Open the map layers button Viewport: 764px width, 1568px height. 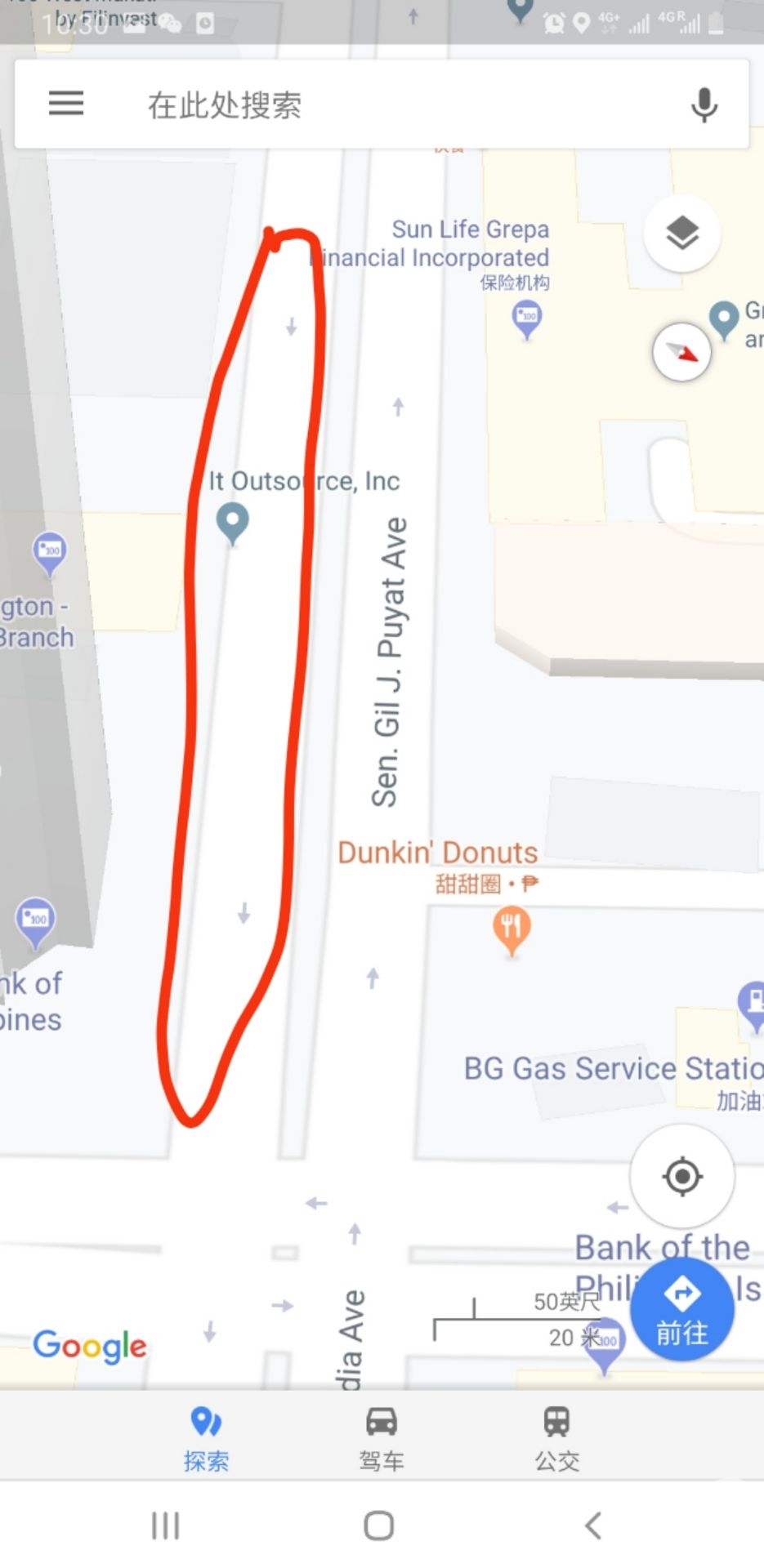point(682,234)
